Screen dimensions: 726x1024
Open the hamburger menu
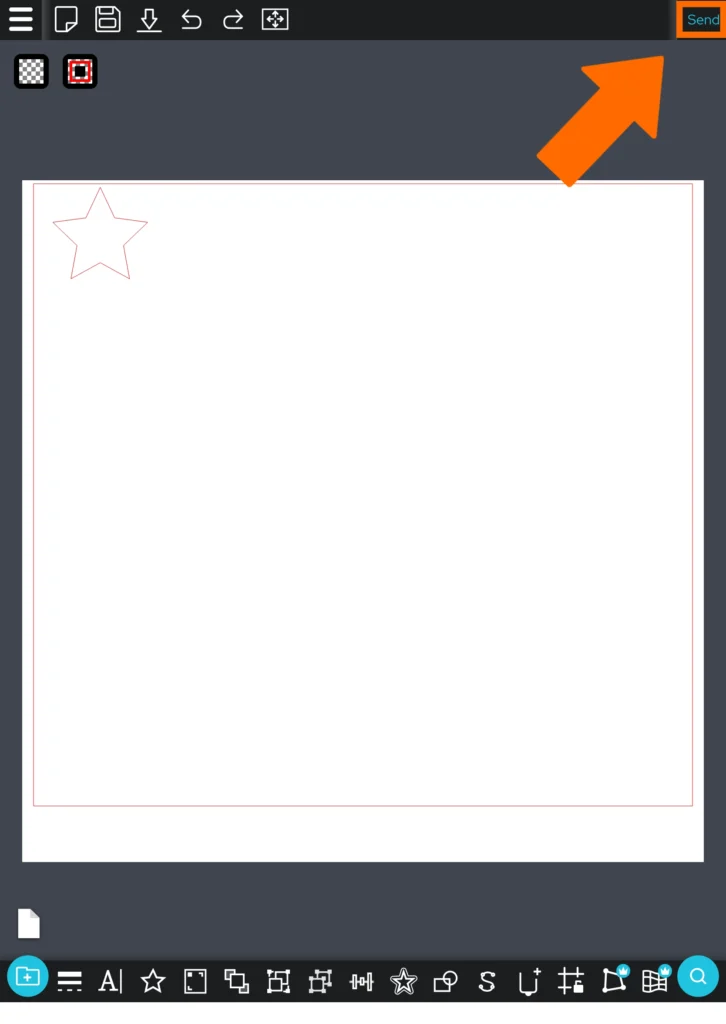(21, 19)
